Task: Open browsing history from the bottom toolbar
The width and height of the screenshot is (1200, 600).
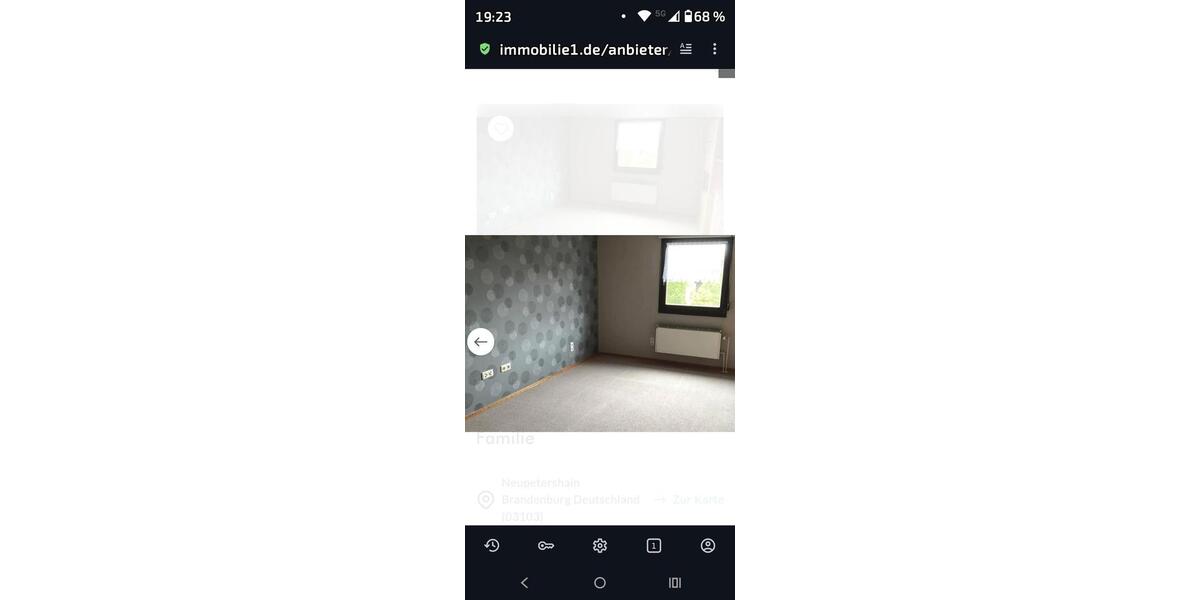Action: (x=492, y=545)
